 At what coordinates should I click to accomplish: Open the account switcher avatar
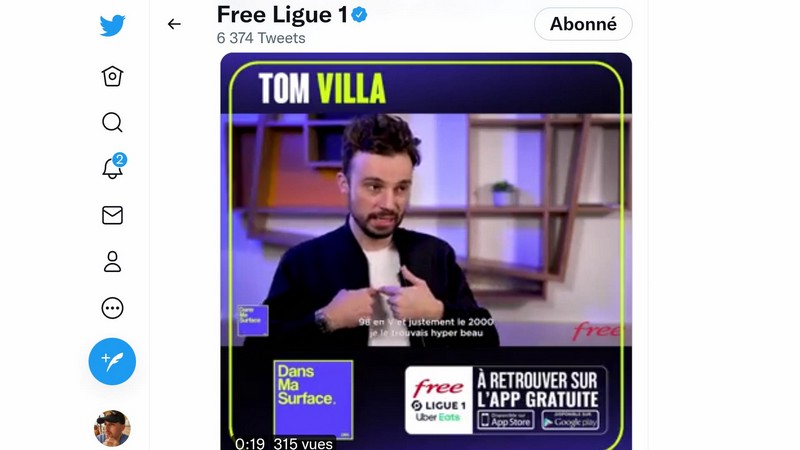tap(112, 428)
